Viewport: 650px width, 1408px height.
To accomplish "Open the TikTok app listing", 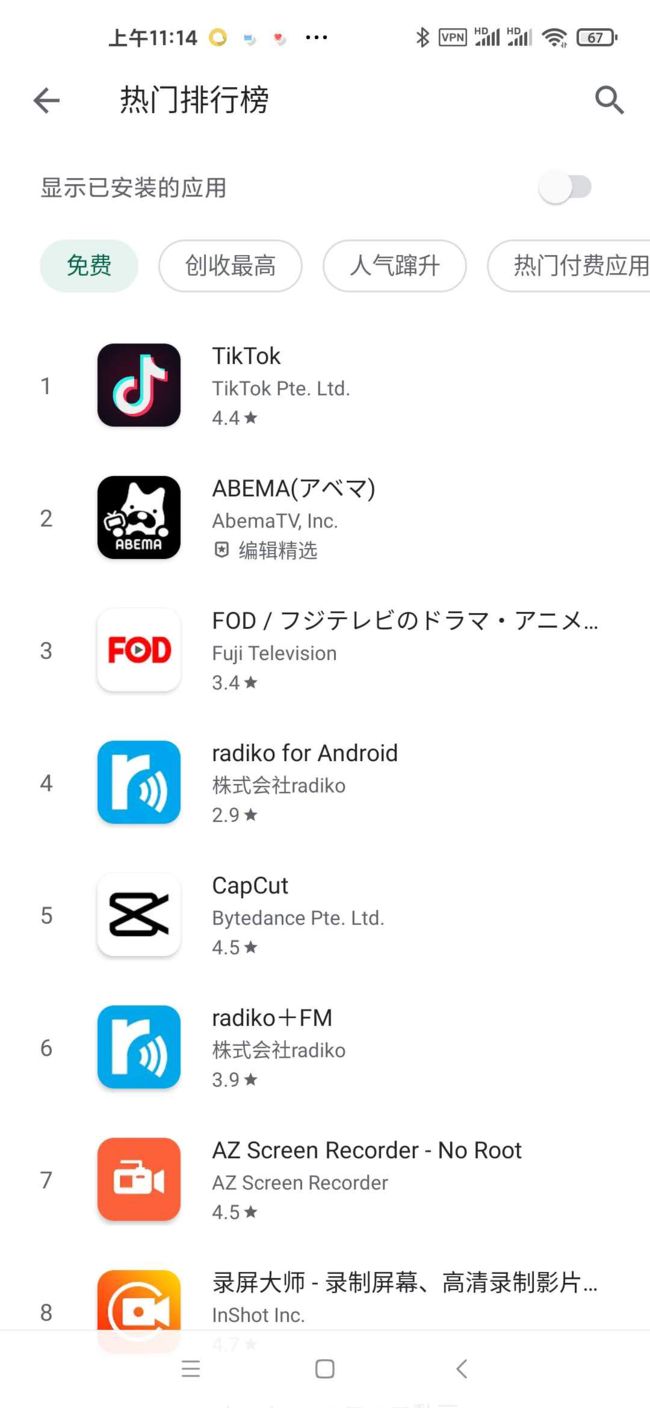I will coord(325,386).
